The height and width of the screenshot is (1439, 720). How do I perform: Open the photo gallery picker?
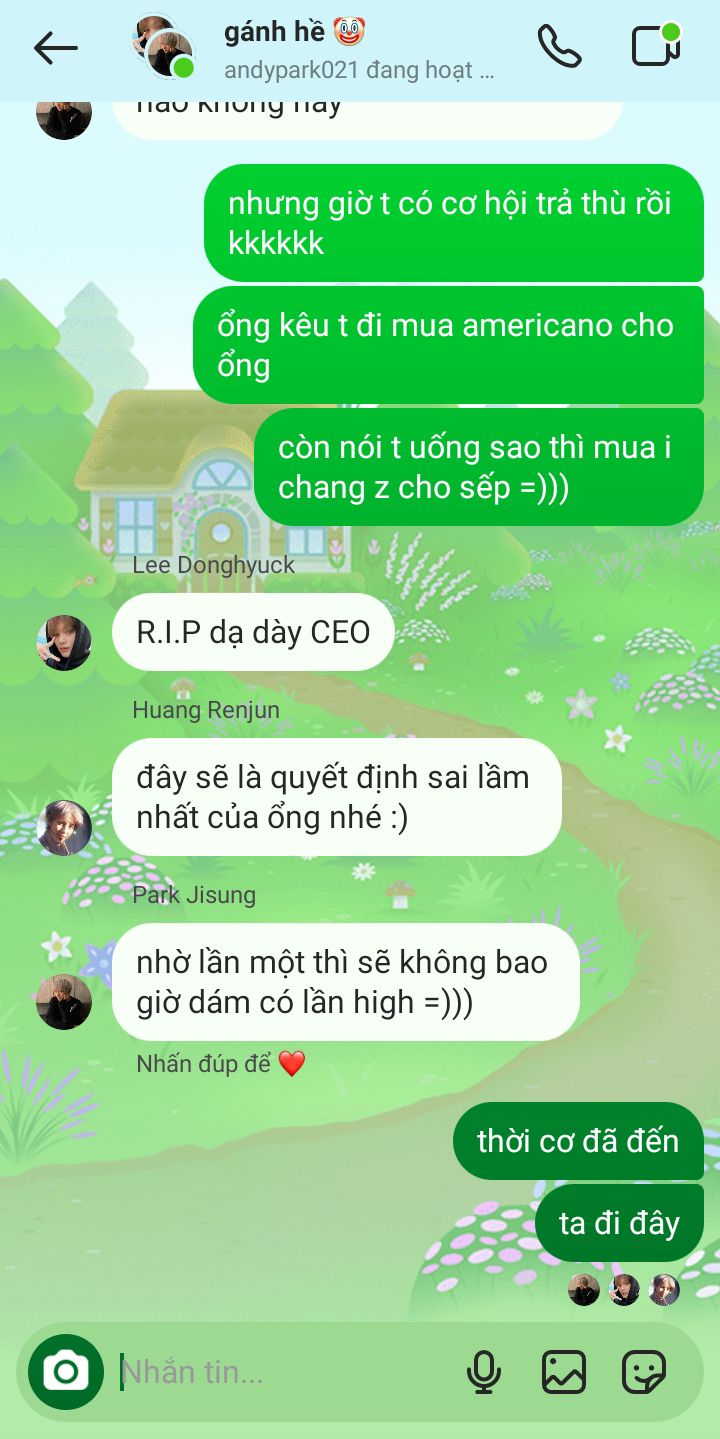click(564, 1372)
